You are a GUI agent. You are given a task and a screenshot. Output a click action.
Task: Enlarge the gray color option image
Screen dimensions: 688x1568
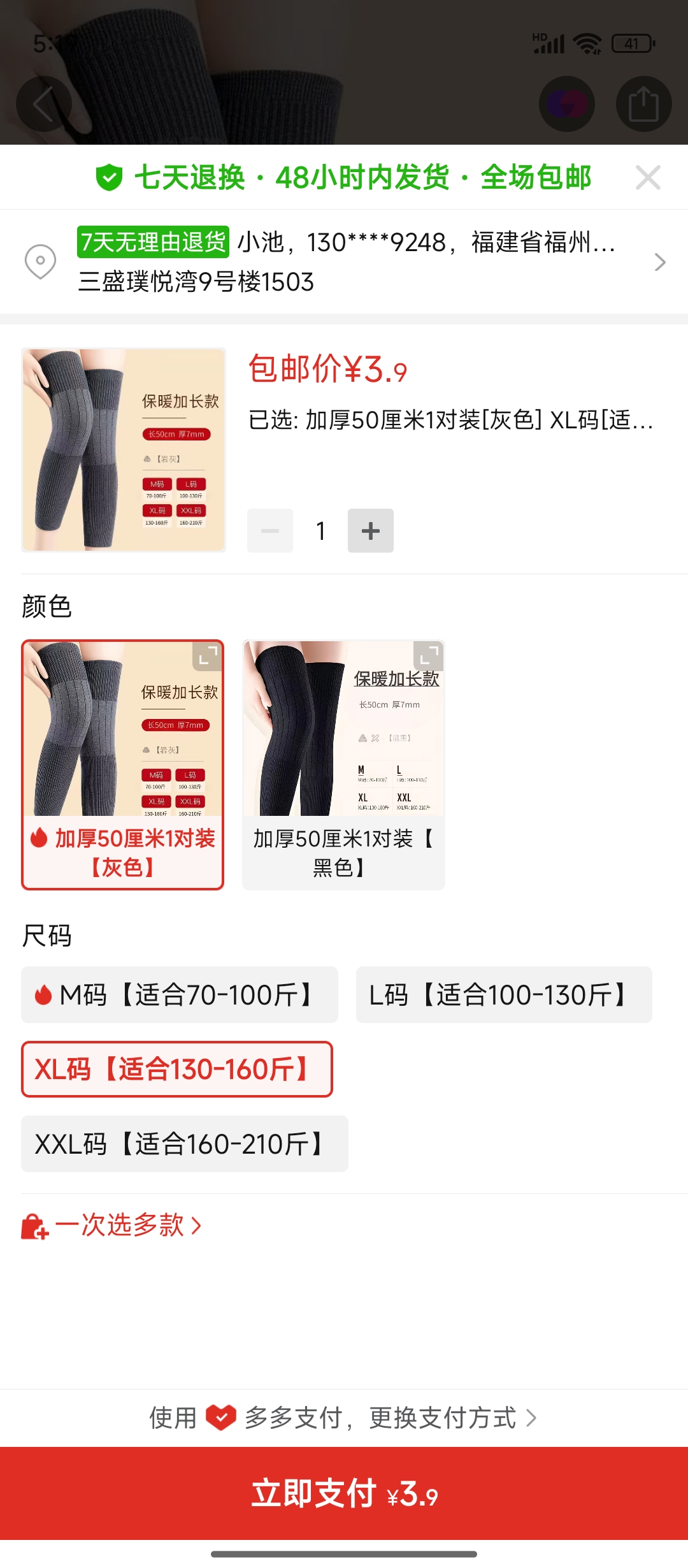pos(207,657)
